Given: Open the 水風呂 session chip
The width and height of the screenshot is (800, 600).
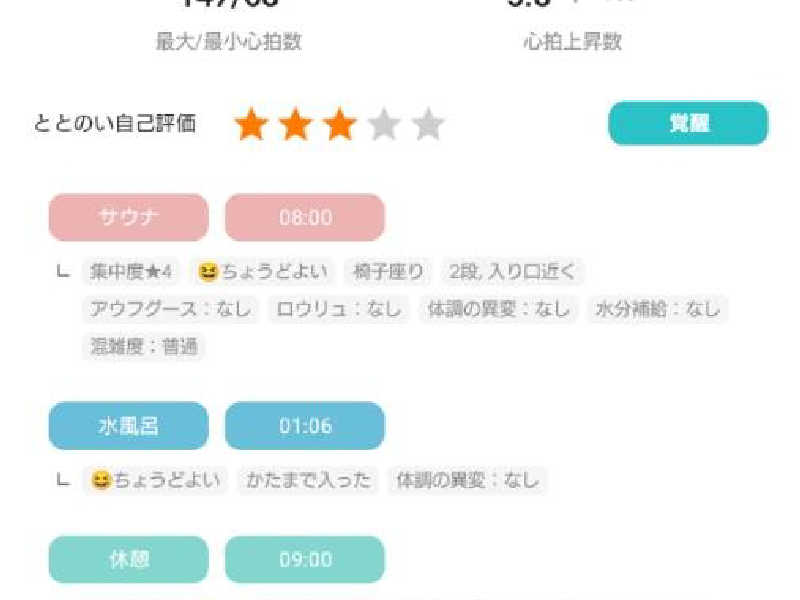Looking at the screenshot, I should pos(128,426).
